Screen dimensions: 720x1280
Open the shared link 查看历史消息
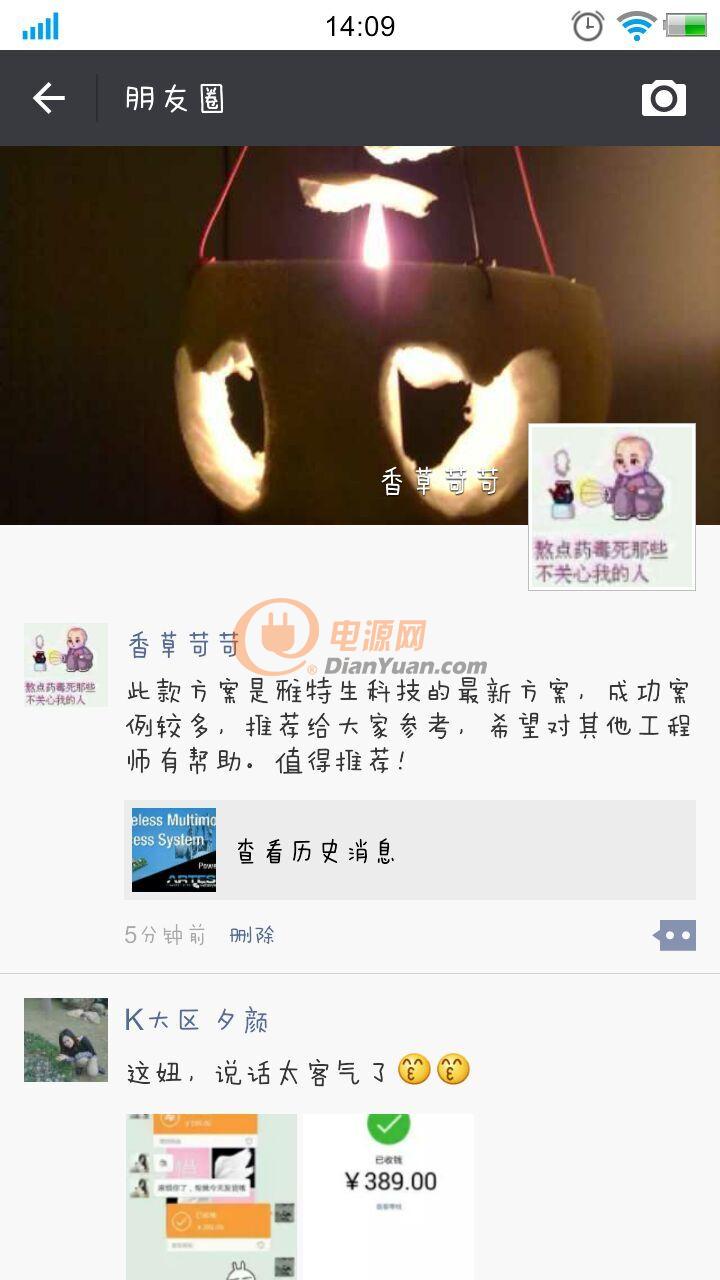pos(410,850)
